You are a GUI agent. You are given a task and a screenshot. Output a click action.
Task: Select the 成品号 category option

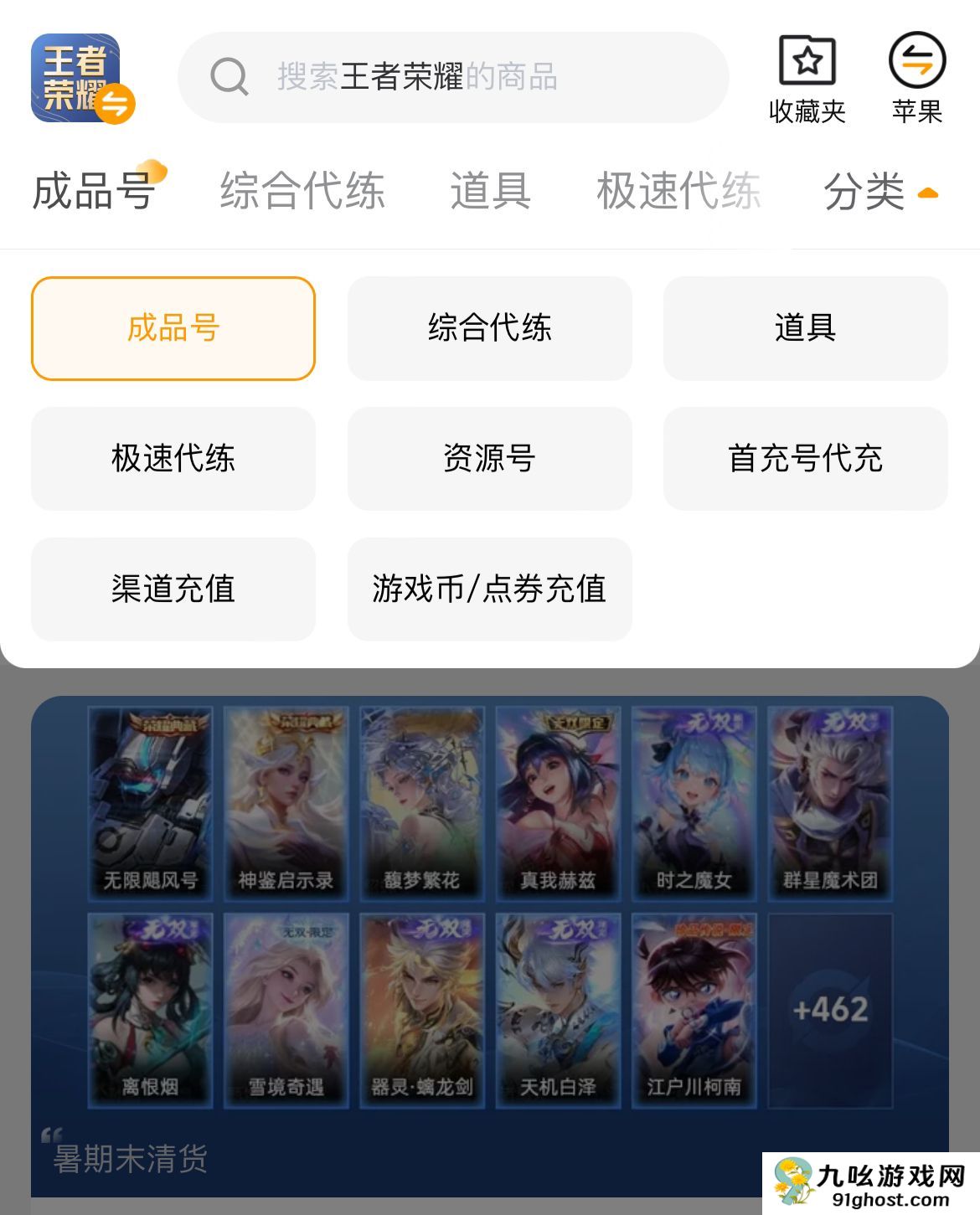coord(173,329)
